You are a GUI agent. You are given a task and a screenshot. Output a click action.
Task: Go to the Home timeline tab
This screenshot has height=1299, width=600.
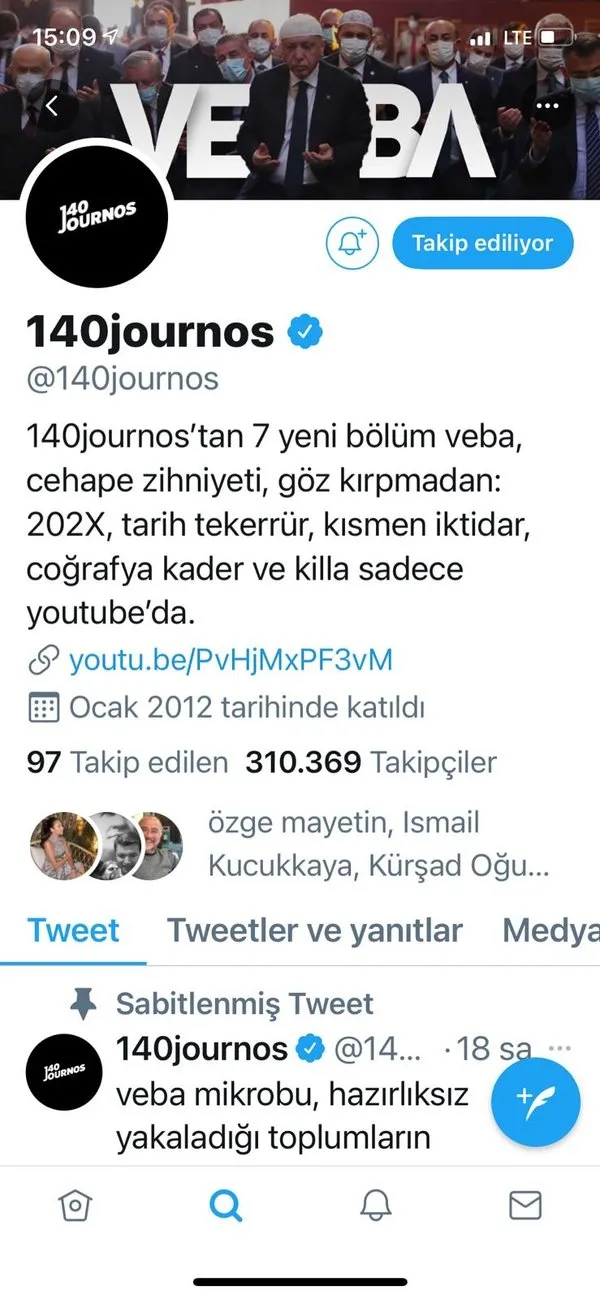(74, 1205)
